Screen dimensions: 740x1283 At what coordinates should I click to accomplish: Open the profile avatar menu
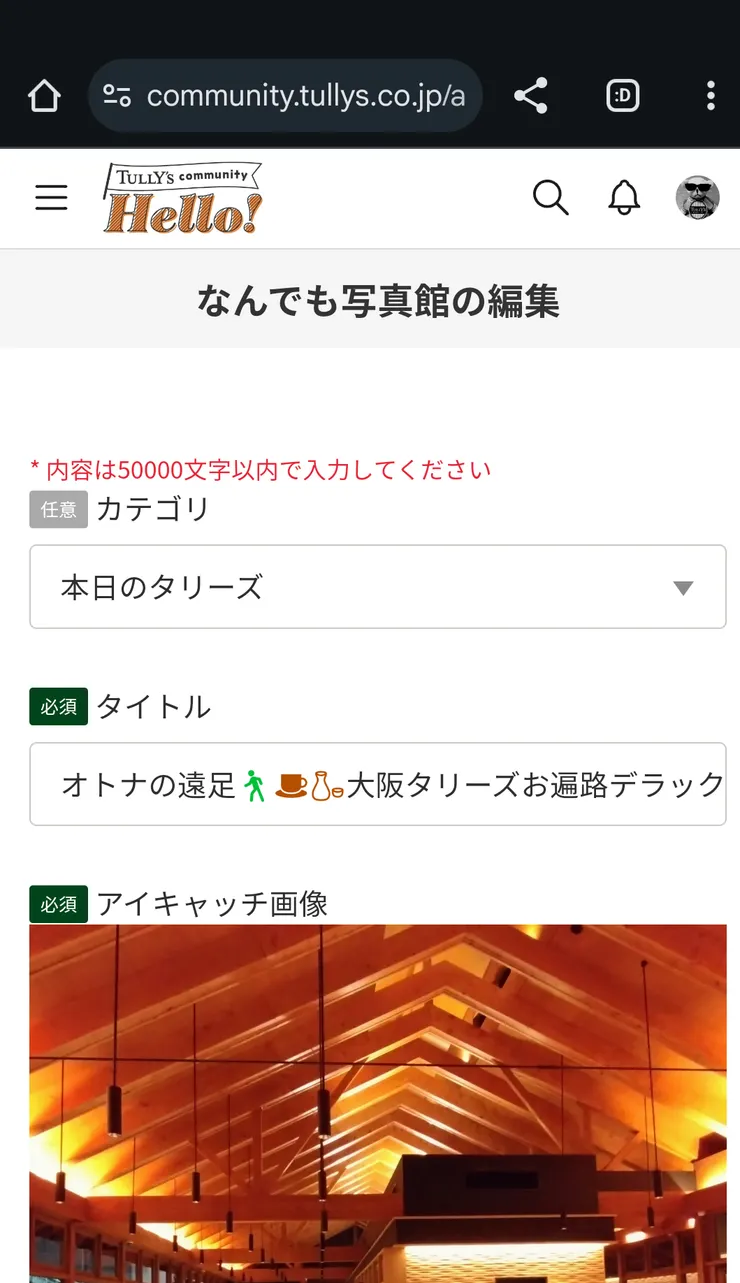pos(697,198)
